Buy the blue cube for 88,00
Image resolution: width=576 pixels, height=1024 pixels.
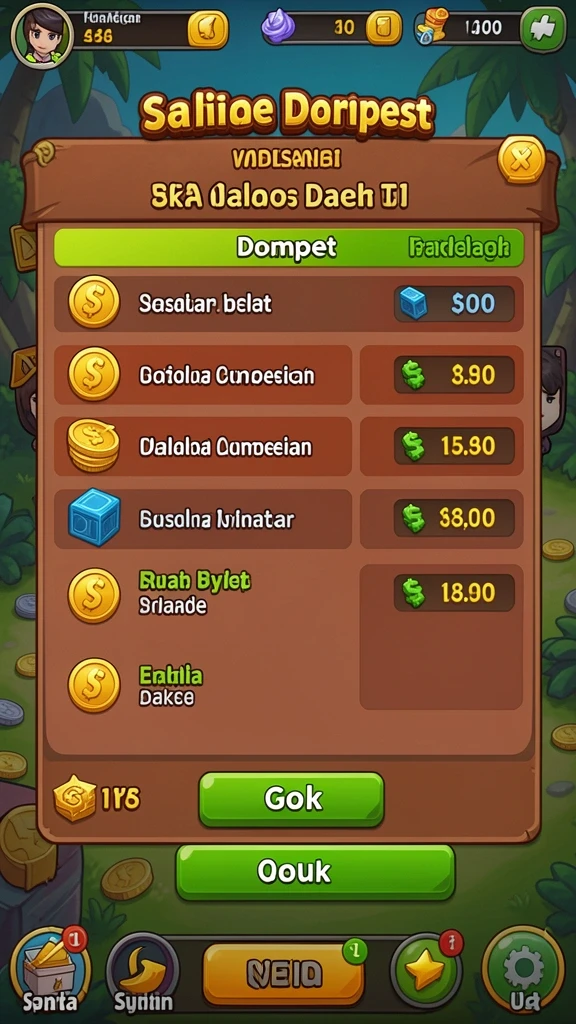454,518
